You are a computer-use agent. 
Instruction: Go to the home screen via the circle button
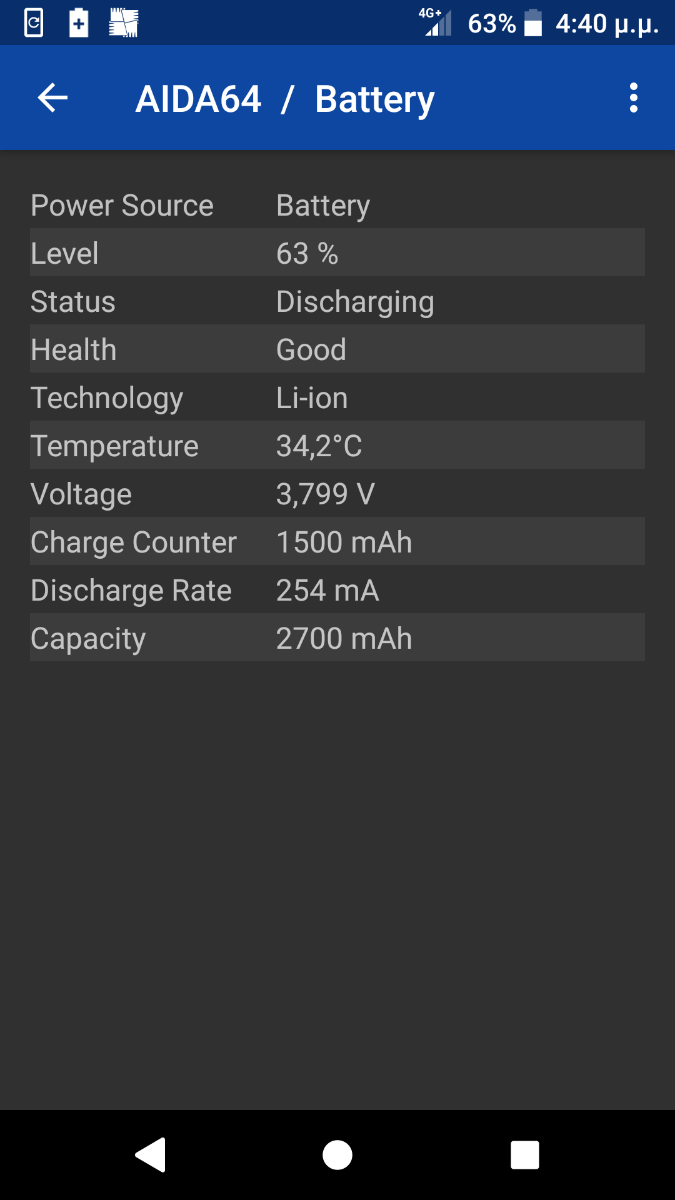click(x=337, y=1155)
